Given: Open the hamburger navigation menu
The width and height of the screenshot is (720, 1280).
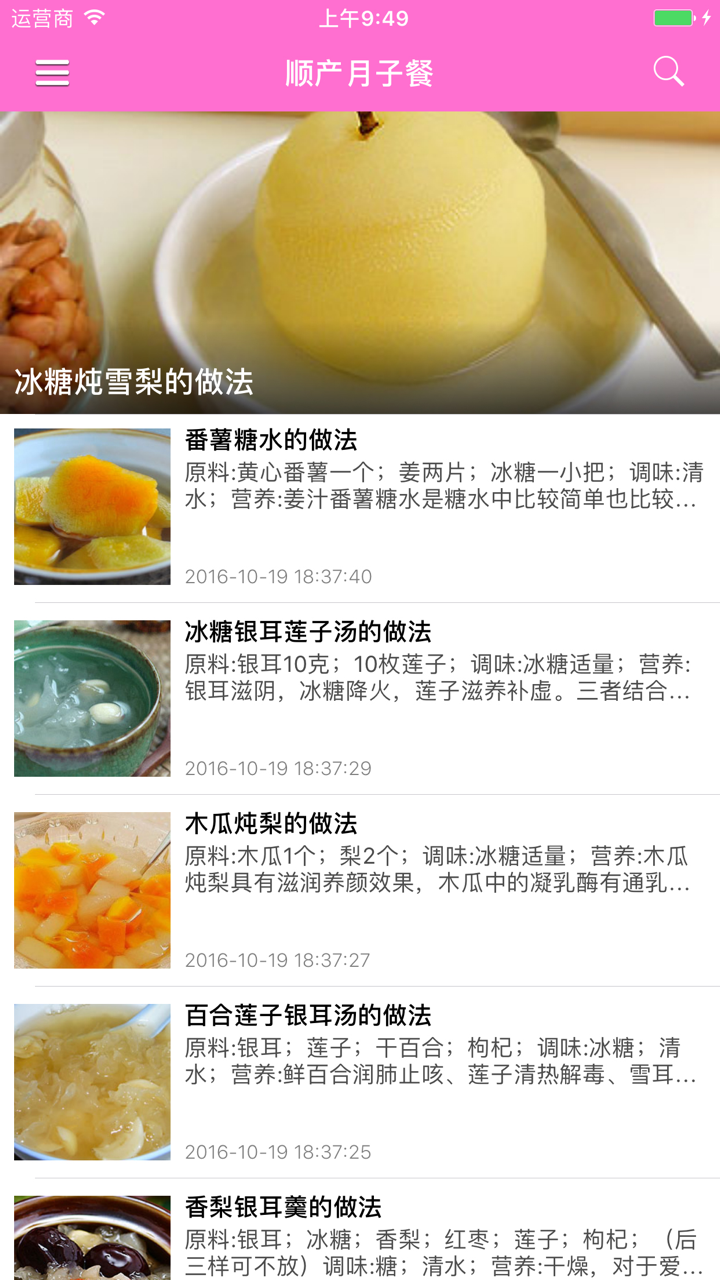Looking at the screenshot, I should click(x=52, y=72).
